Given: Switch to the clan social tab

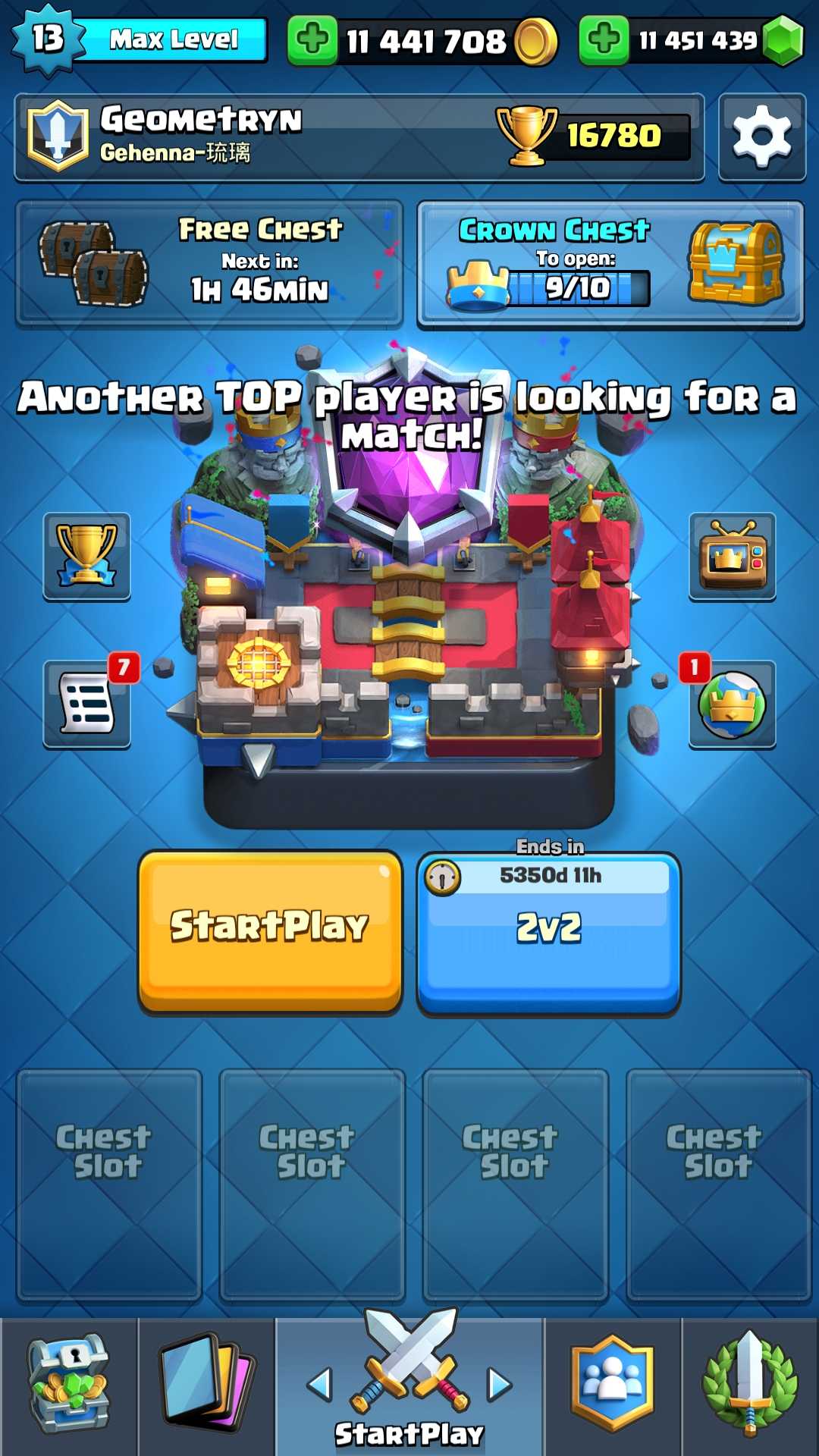Looking at the screenshot, I should [612, 1385].
